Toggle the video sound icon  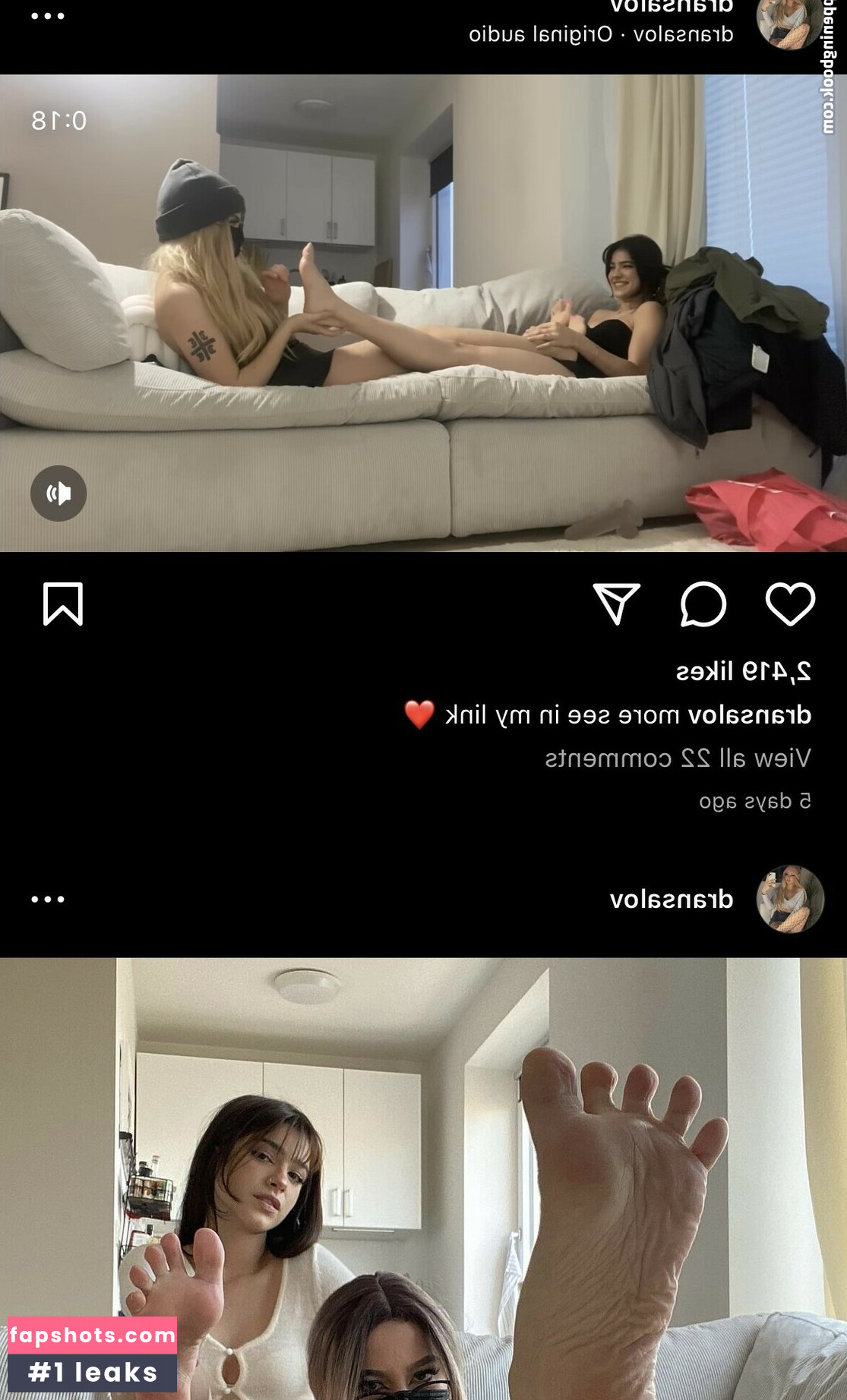58,493
